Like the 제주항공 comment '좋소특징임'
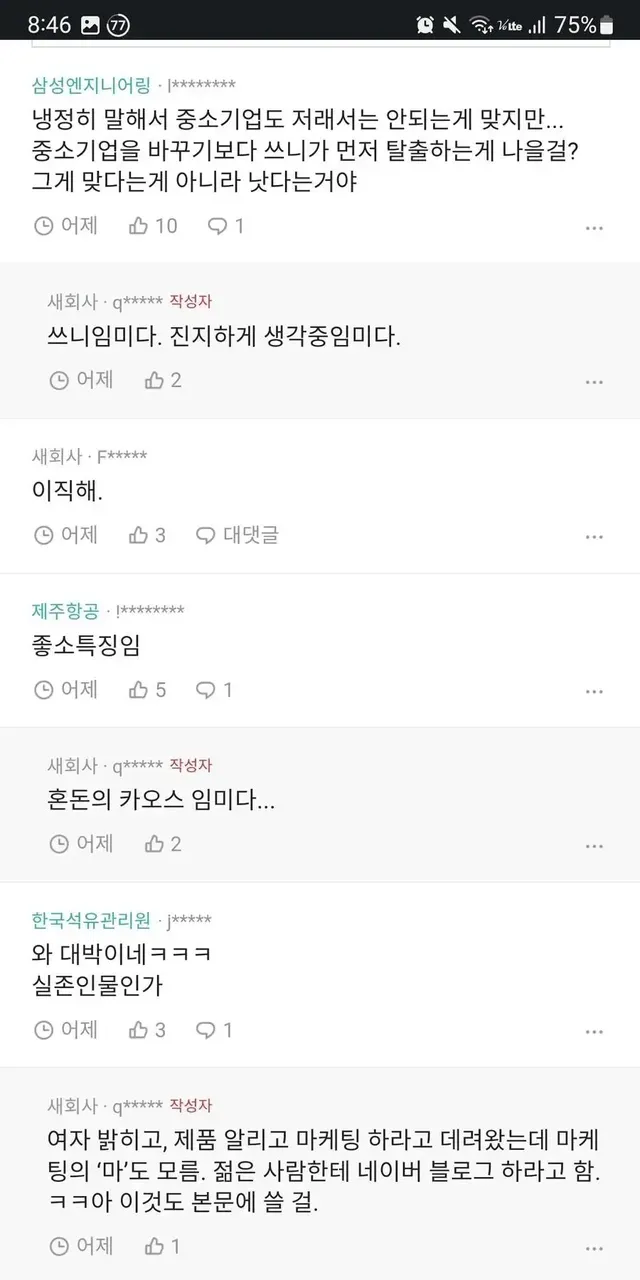 pyautogui.click(x=147, y=689)
